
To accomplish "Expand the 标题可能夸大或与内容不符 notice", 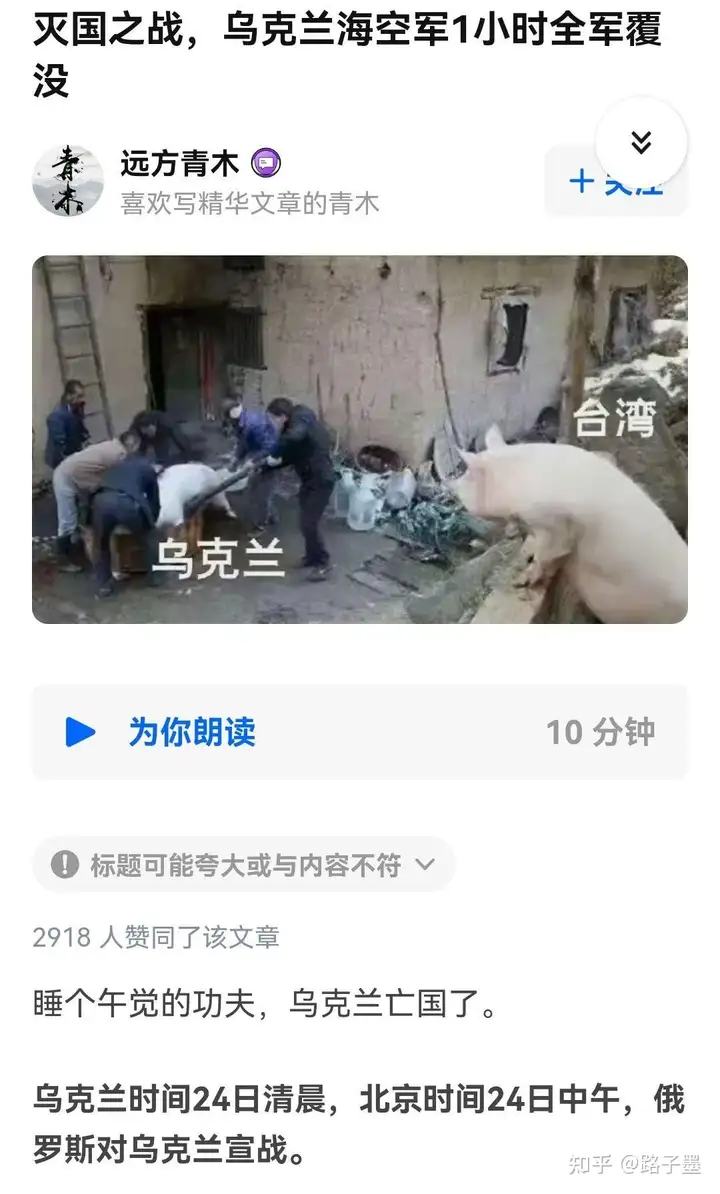I will (x=244, y=864).
